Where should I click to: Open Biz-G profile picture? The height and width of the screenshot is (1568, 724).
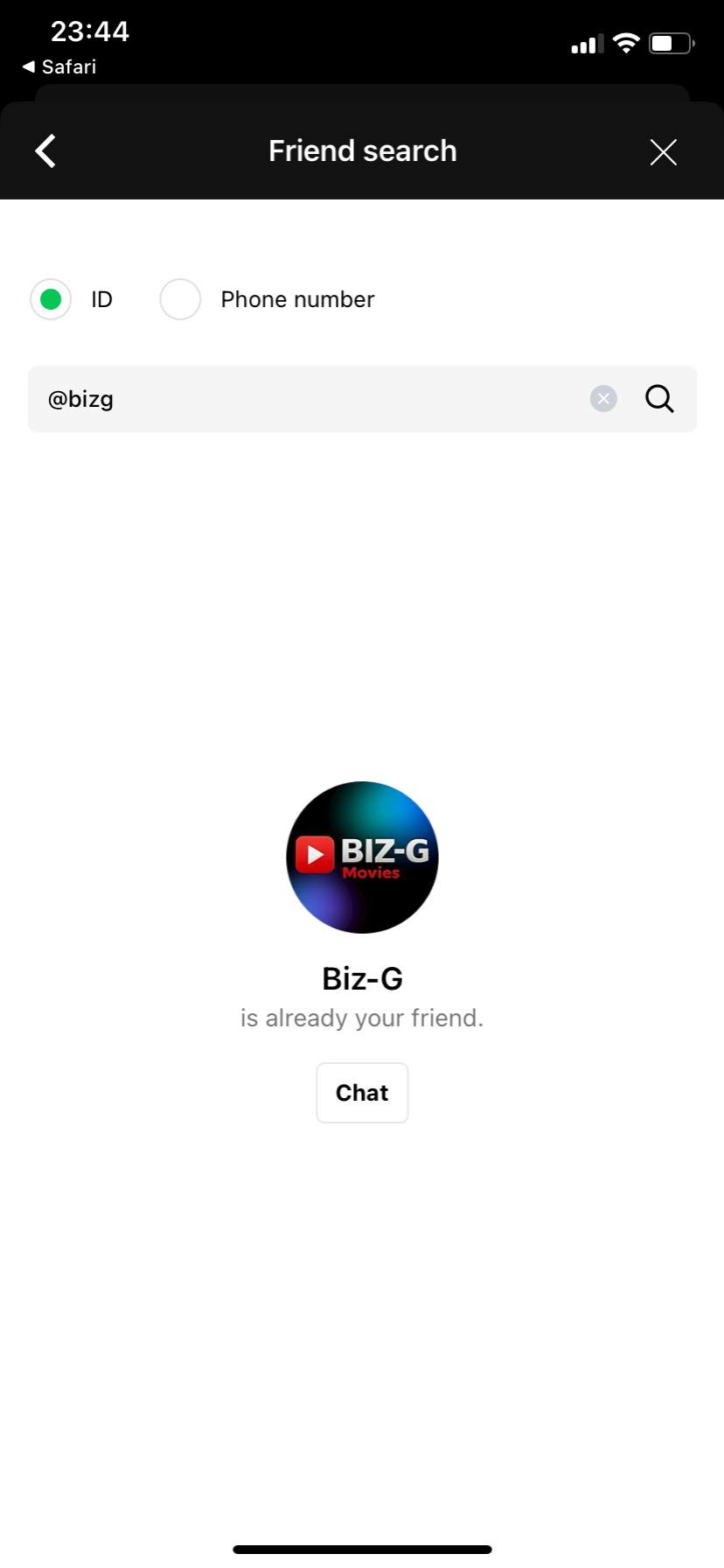[x=362, y=857]
